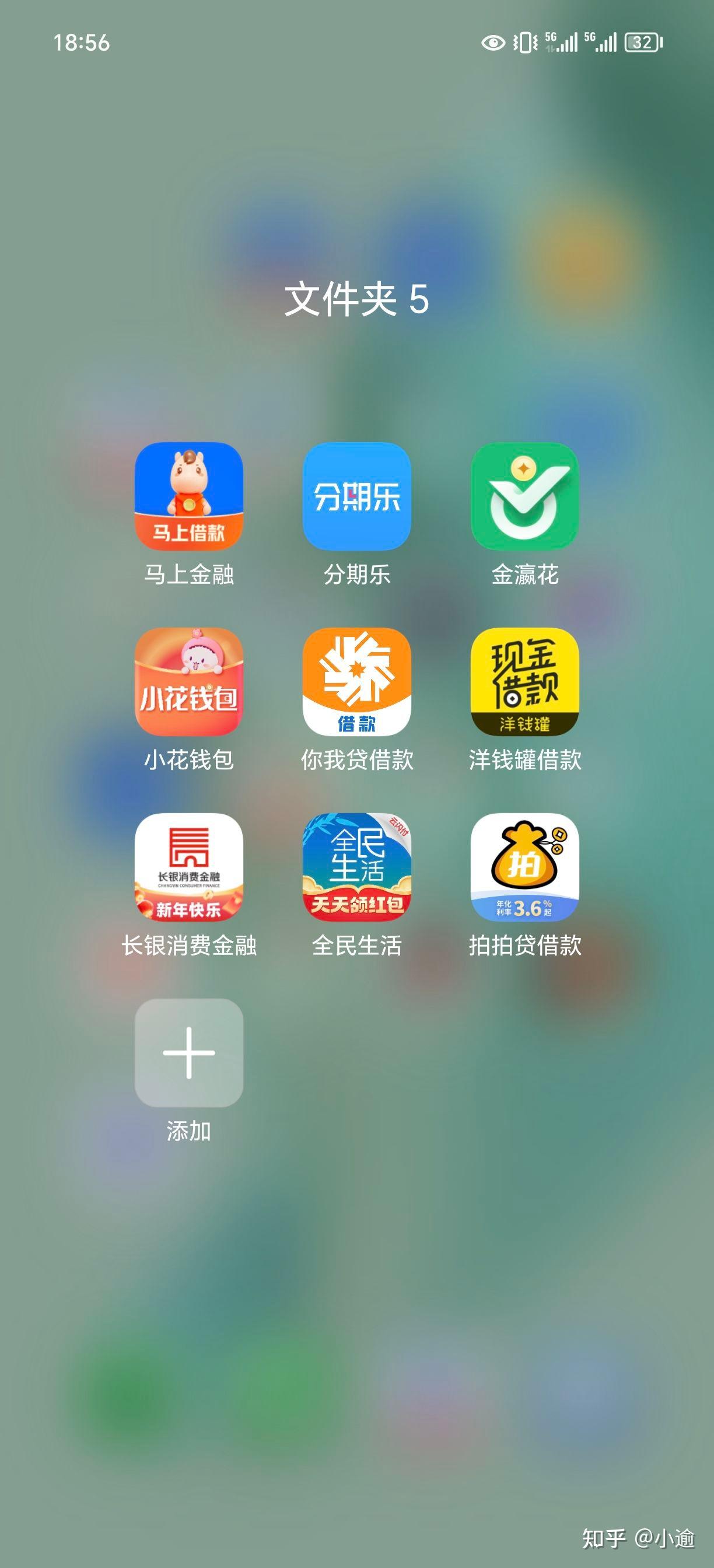The width and height of the screenshot is (714, 1568).
Task: Launch the 分期乐 app
Action: click(x=356, y=496)
